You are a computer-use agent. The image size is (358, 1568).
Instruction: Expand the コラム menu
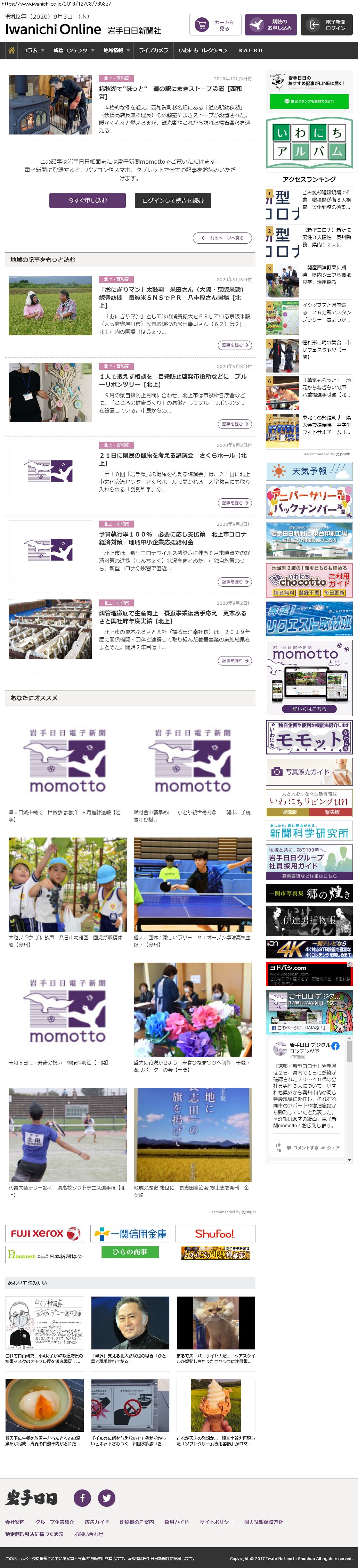pyautogui.click(x=33, y=50)
